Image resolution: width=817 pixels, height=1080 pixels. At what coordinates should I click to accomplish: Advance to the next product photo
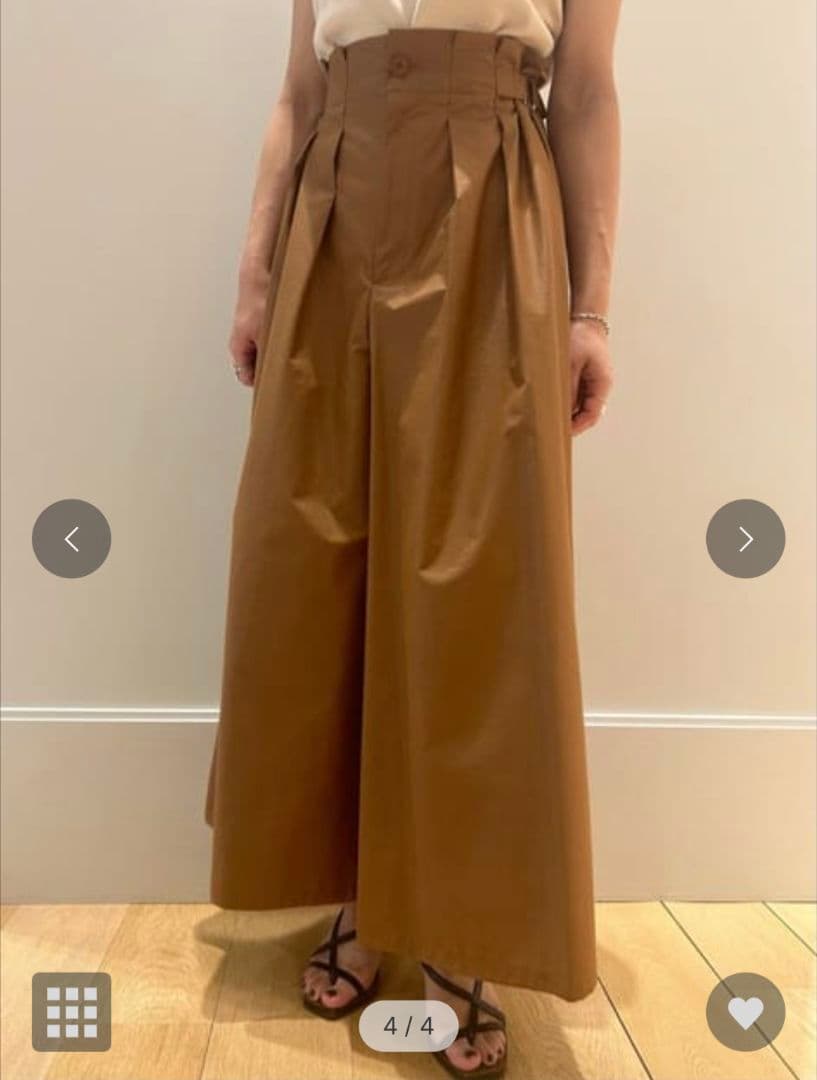(745, 539)
